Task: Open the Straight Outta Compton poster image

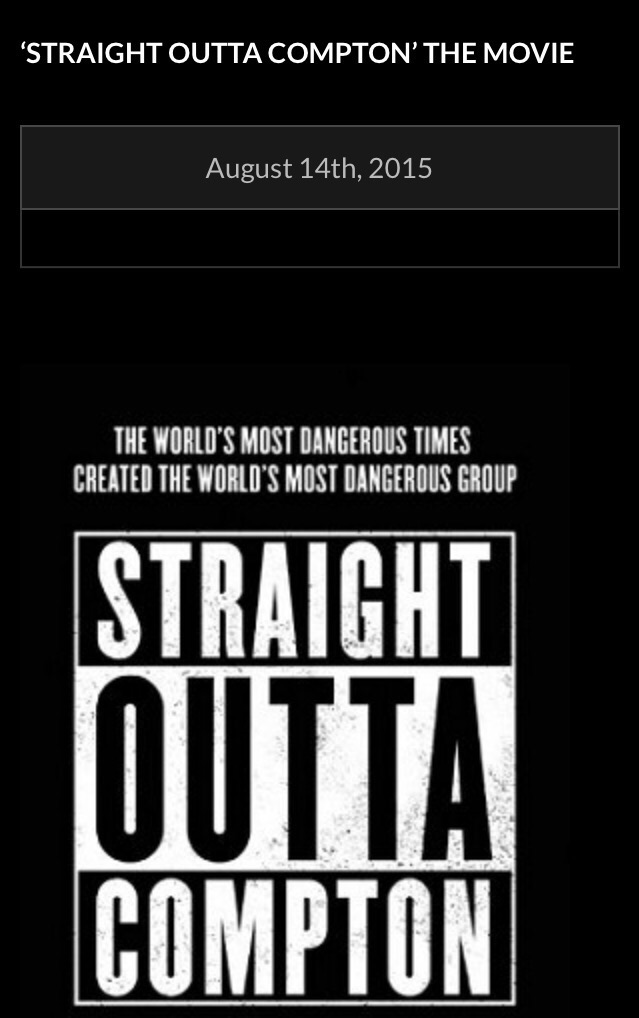Action: pos(295,690)
